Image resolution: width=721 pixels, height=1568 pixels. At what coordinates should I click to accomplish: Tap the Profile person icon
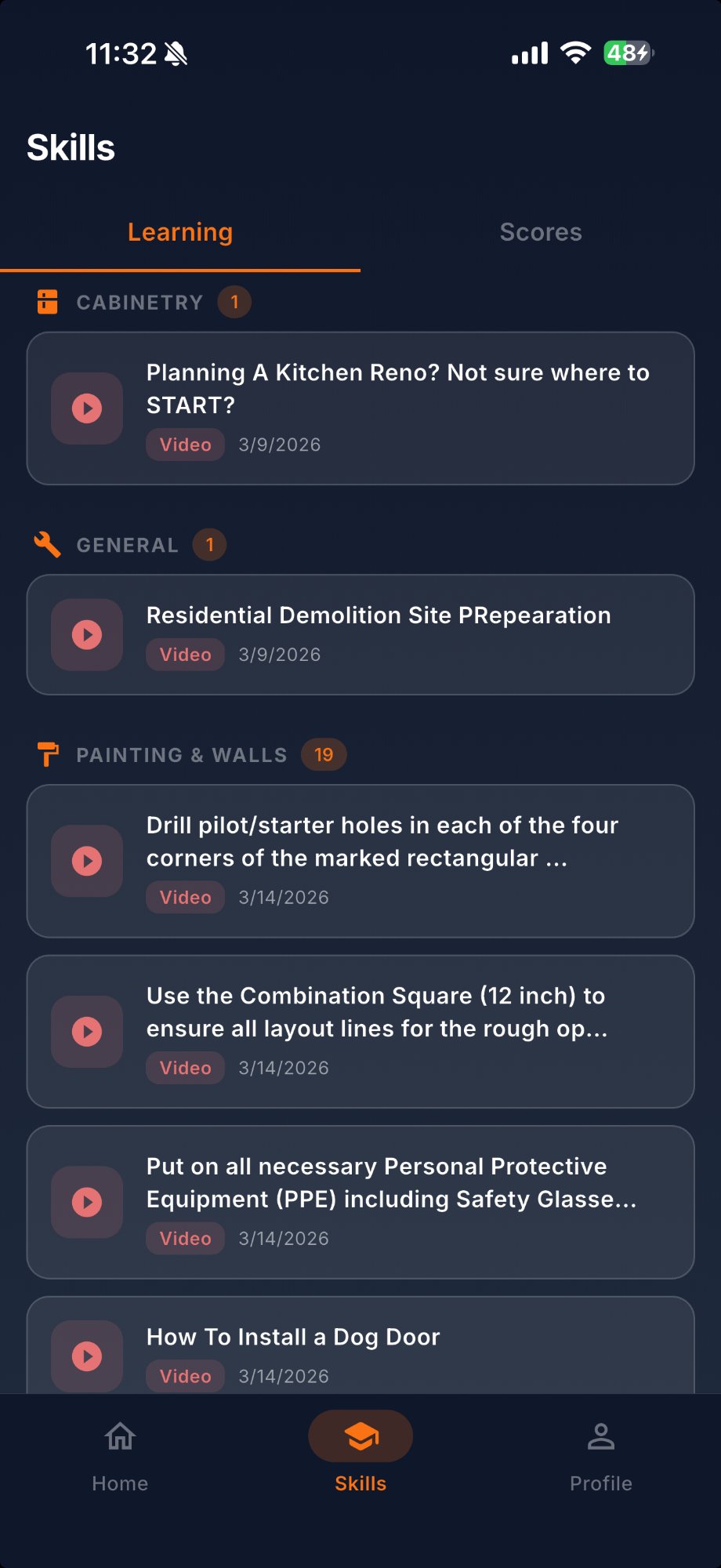point(600,1437)
